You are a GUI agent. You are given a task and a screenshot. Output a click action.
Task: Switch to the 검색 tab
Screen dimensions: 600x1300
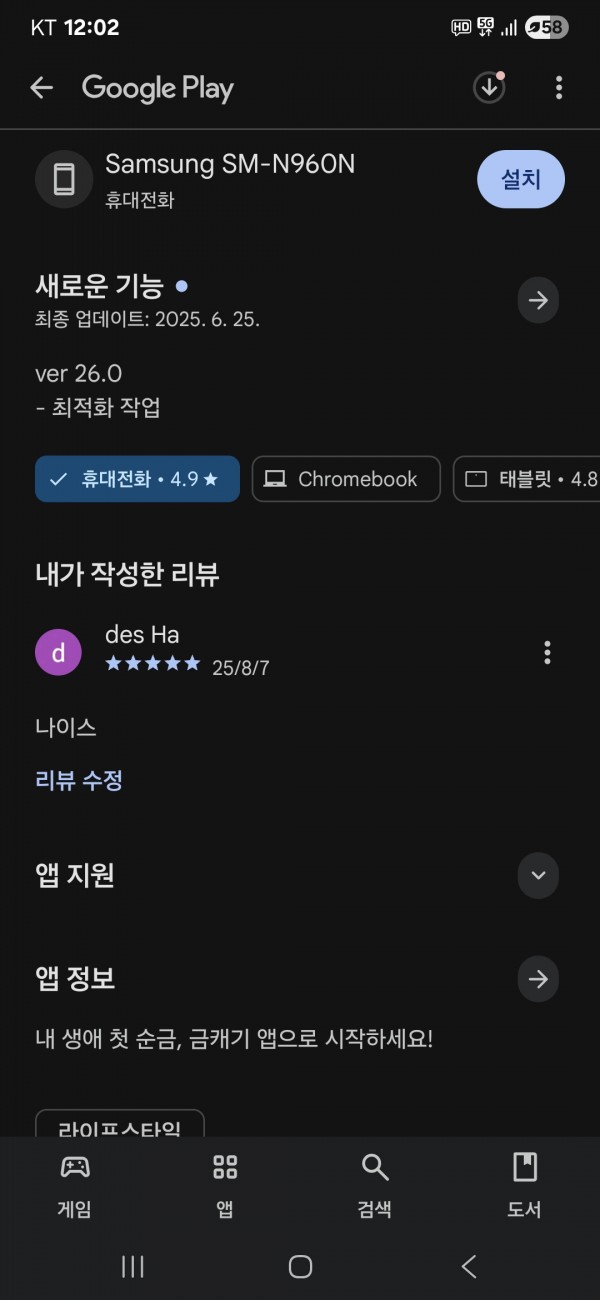point(374,1185)
